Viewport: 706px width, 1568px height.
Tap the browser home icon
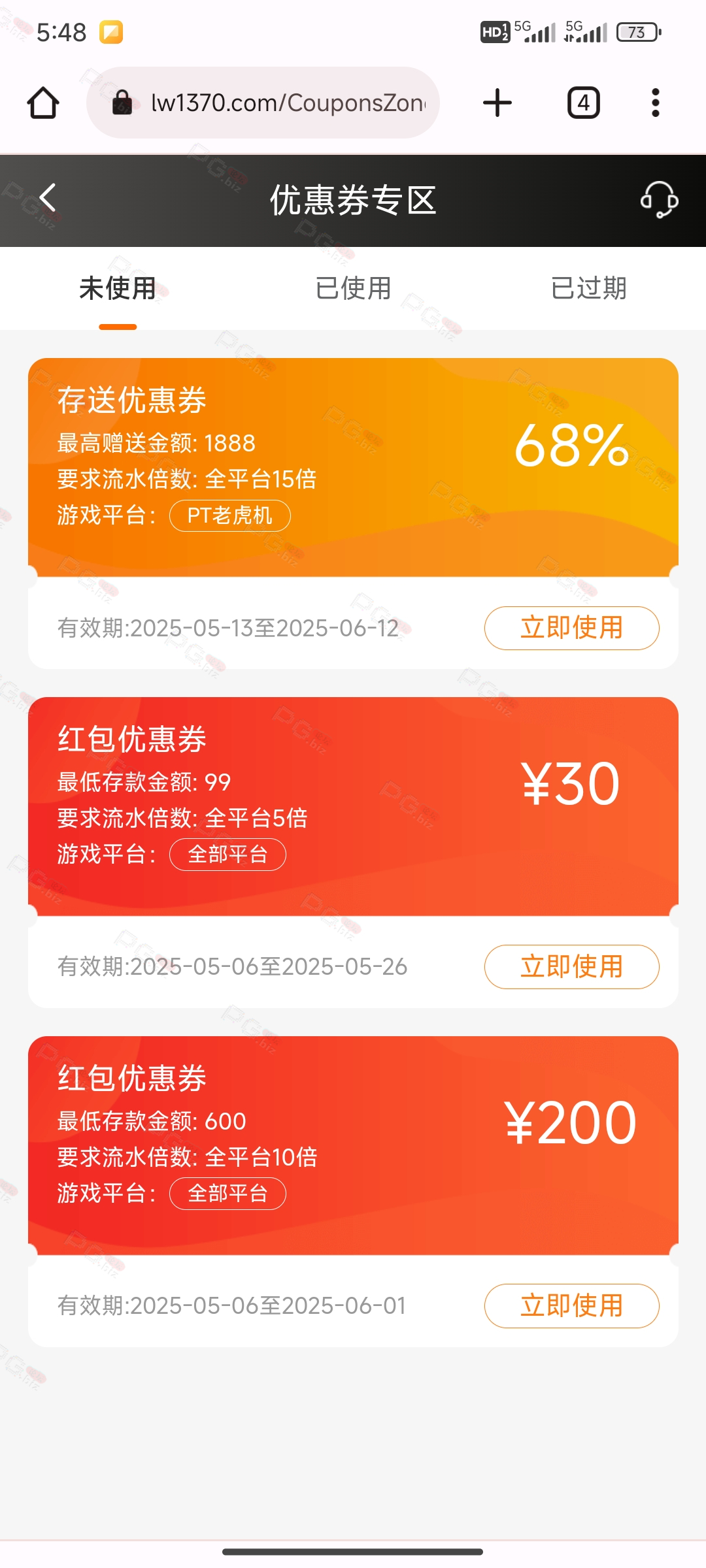(43, 103)
